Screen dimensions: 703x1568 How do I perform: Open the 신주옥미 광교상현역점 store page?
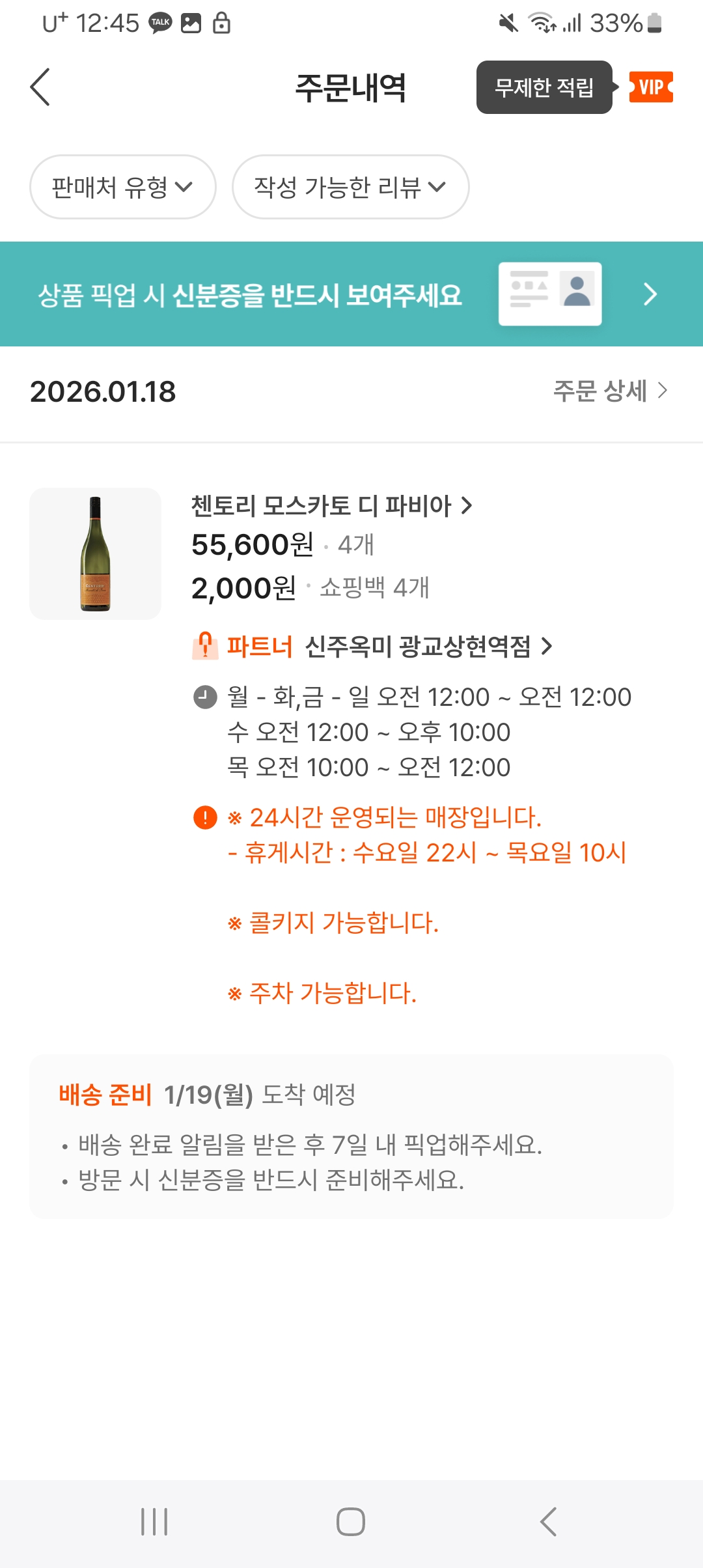[x=428, y=647]
